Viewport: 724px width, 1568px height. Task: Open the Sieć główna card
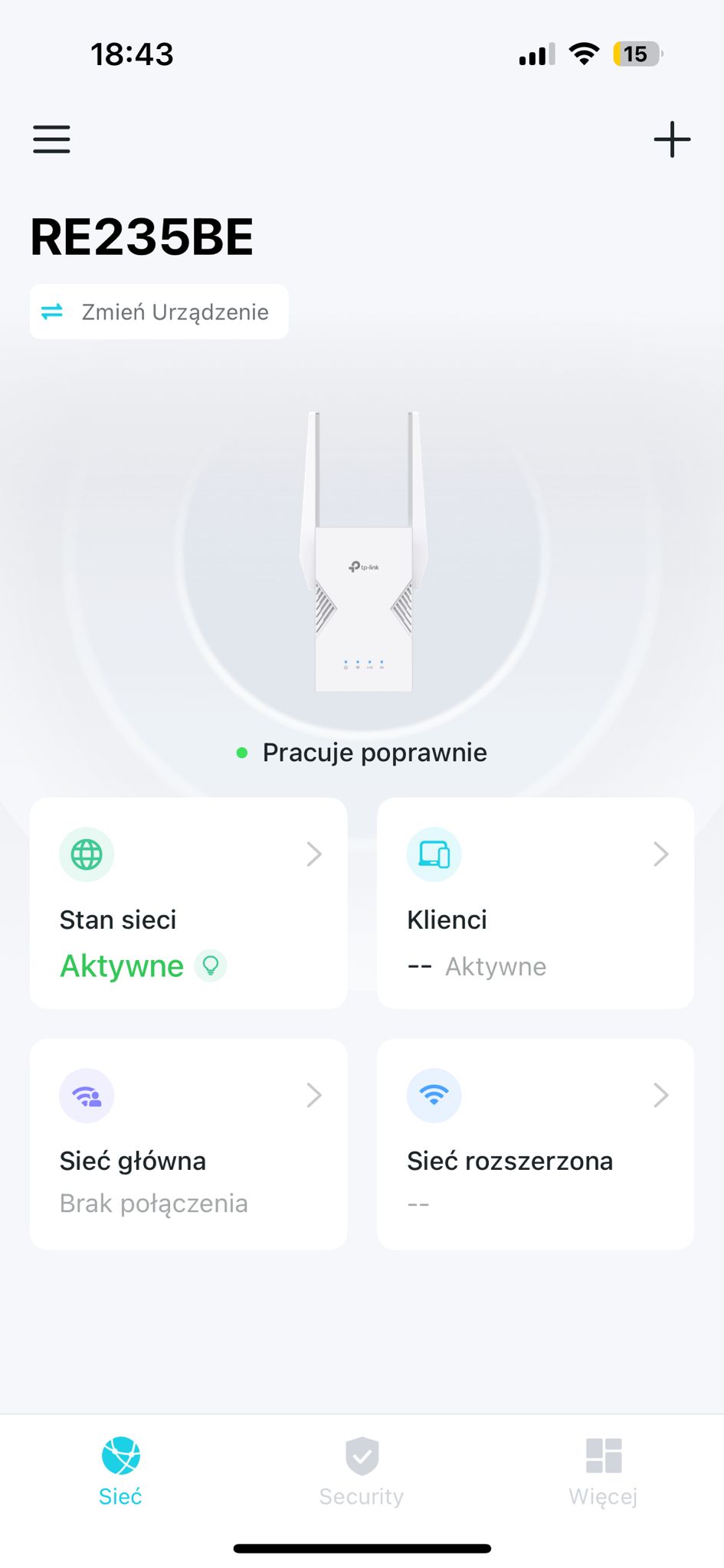[x=188, y=1144]
